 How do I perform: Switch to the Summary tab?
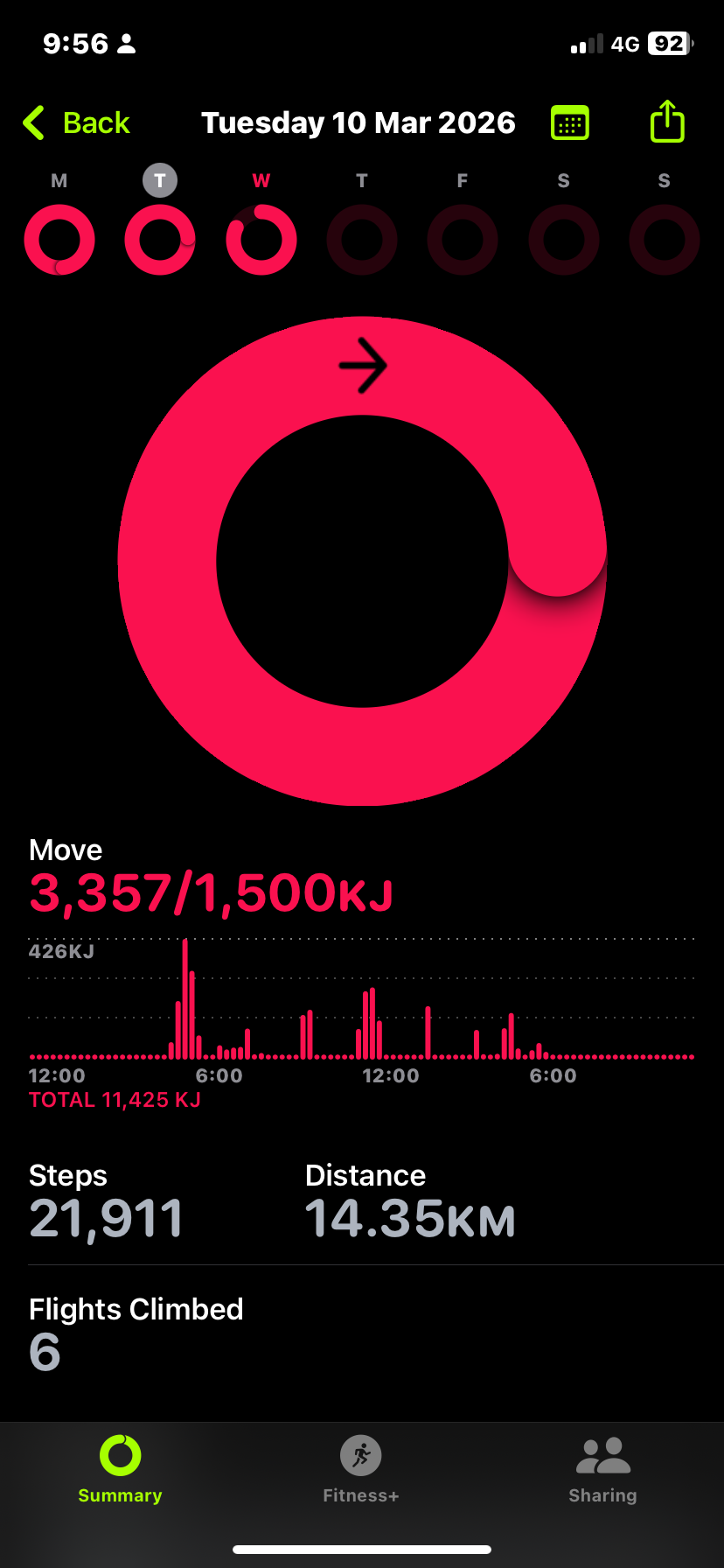click(x=120, y=1470)
